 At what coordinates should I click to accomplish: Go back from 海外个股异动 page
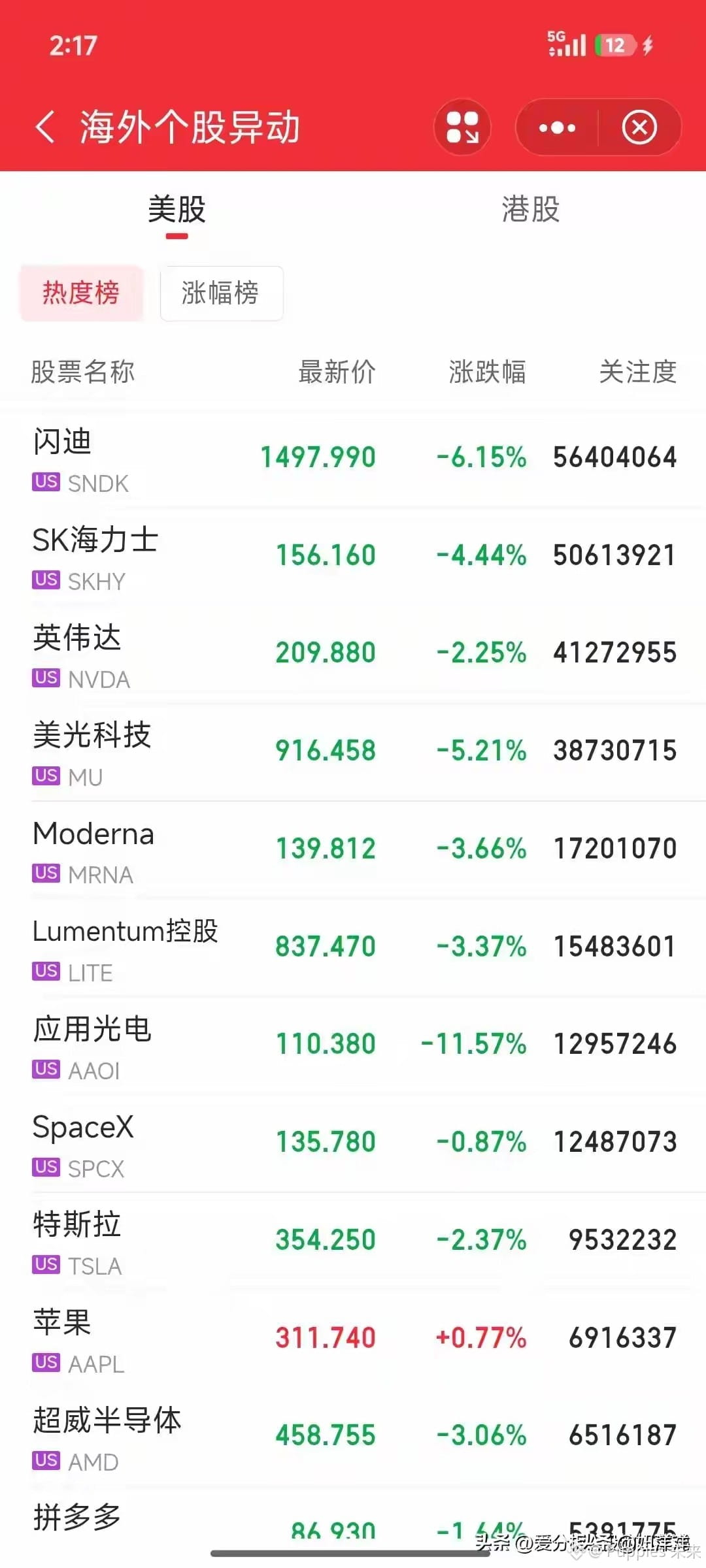point(45,127)
